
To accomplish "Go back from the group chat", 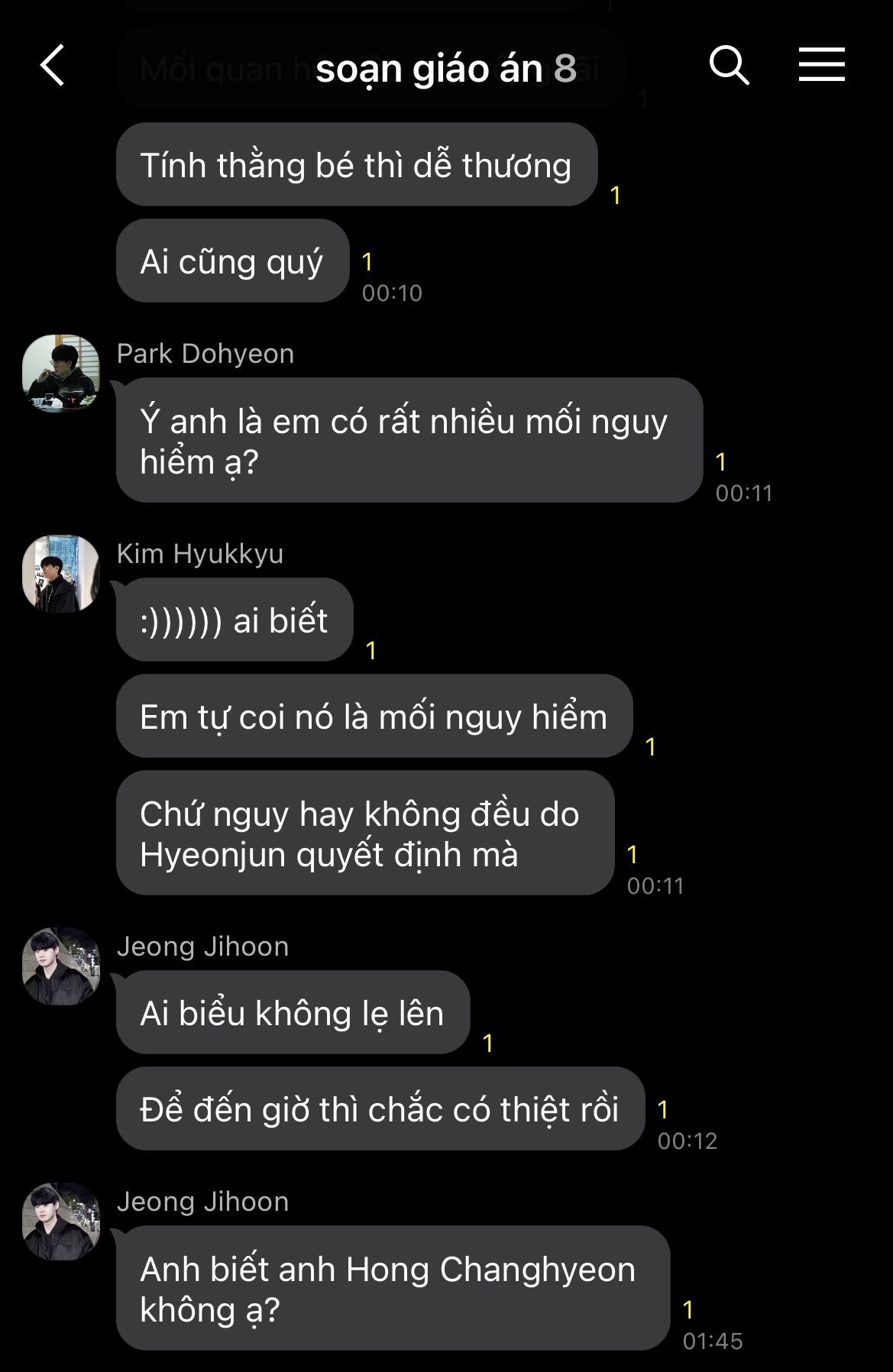I will [x=52, y=66].
